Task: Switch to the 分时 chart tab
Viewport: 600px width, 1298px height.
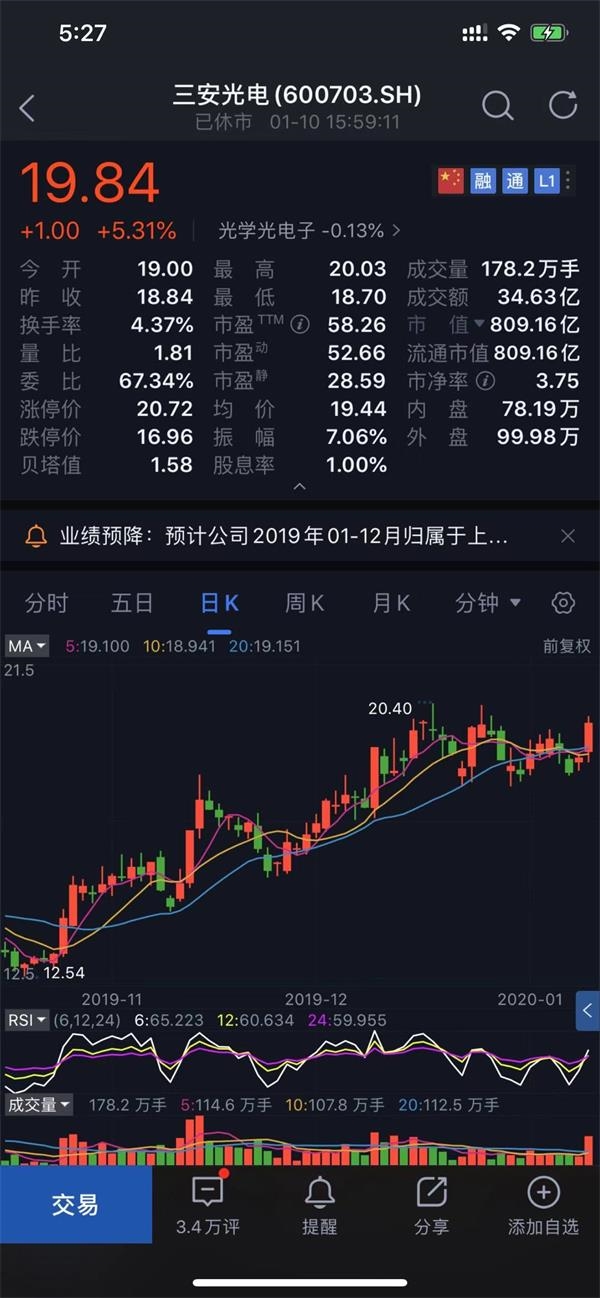Action: click(x=47, y=603)
